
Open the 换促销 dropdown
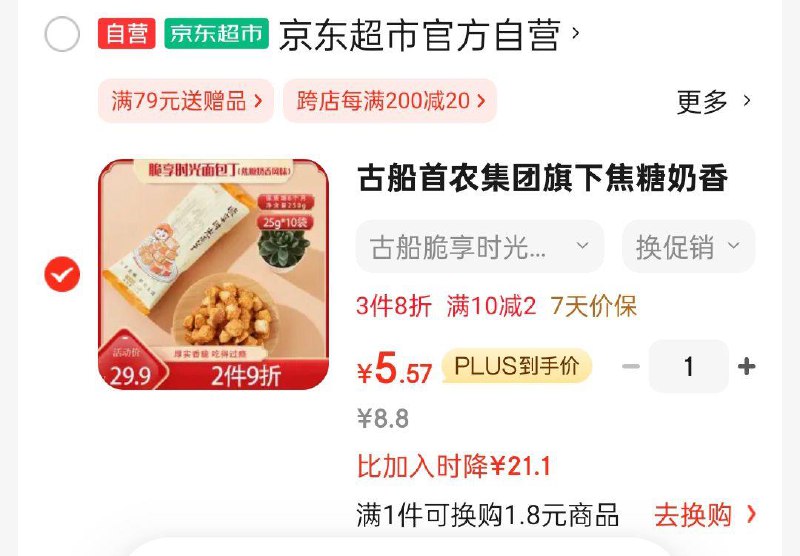pyautogui.click(x=688, y=246)
